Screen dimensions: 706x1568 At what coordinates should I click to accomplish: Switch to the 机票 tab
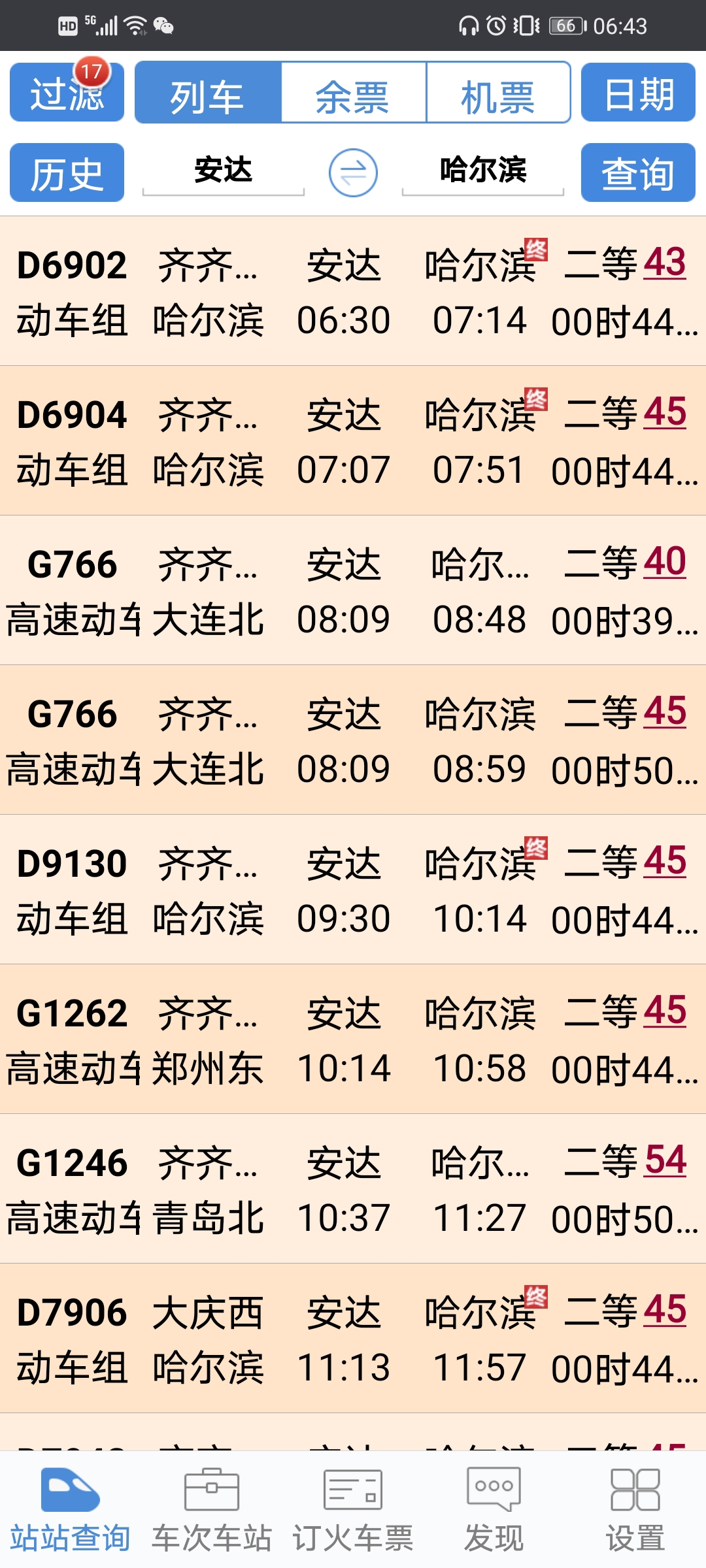498,92
